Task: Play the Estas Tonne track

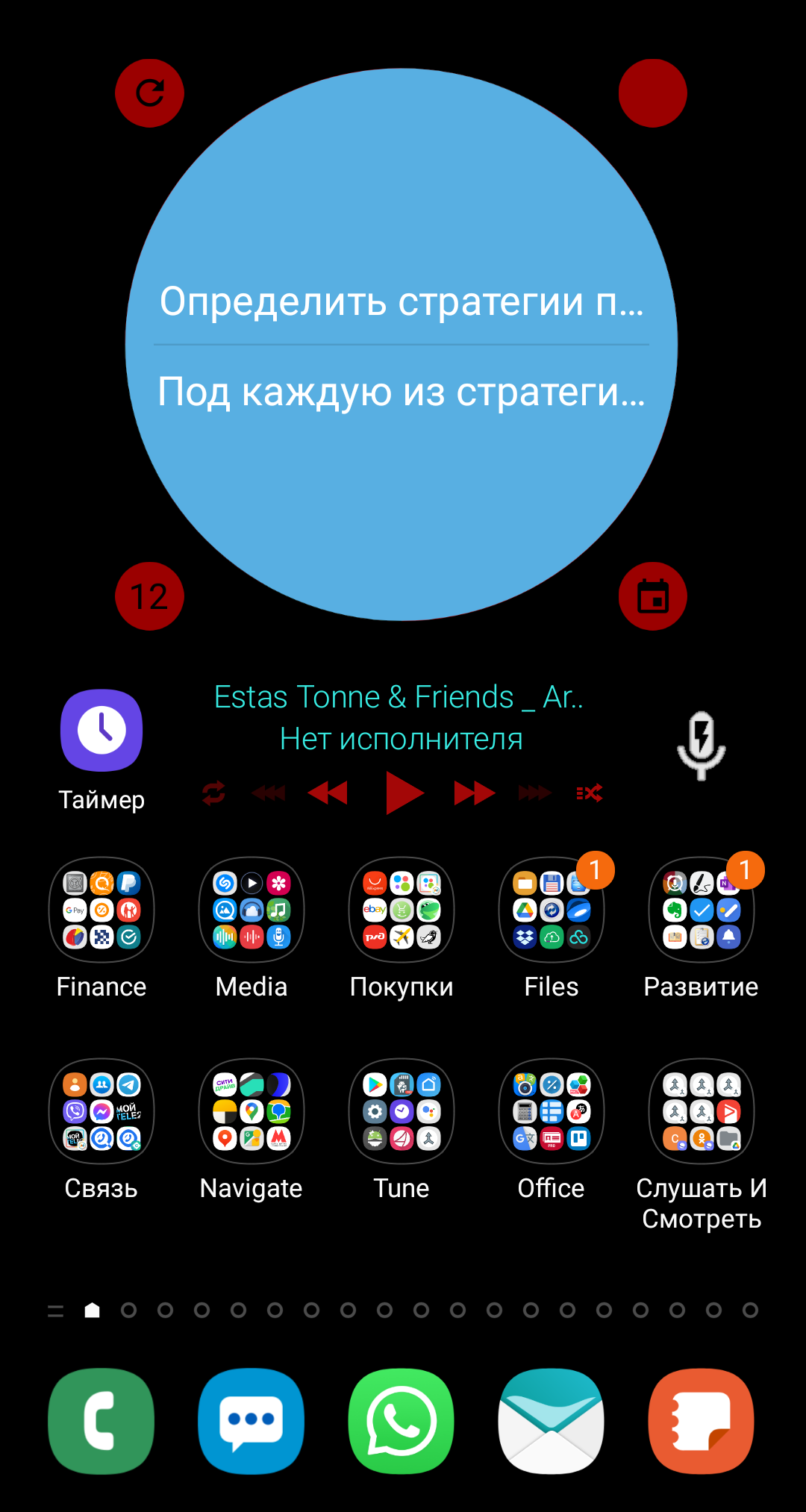Action: point(404,793)
